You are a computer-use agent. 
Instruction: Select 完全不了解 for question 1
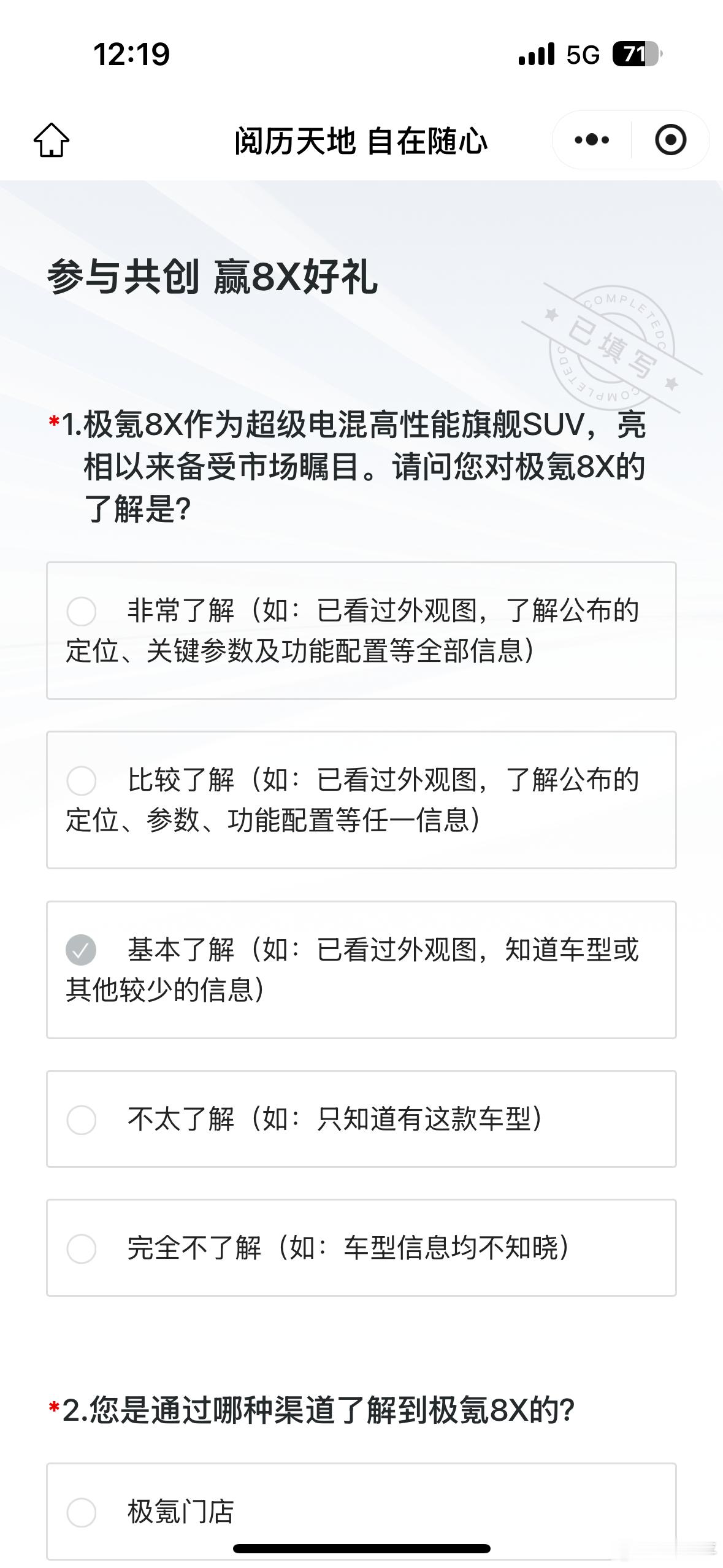click(82, 1250)
